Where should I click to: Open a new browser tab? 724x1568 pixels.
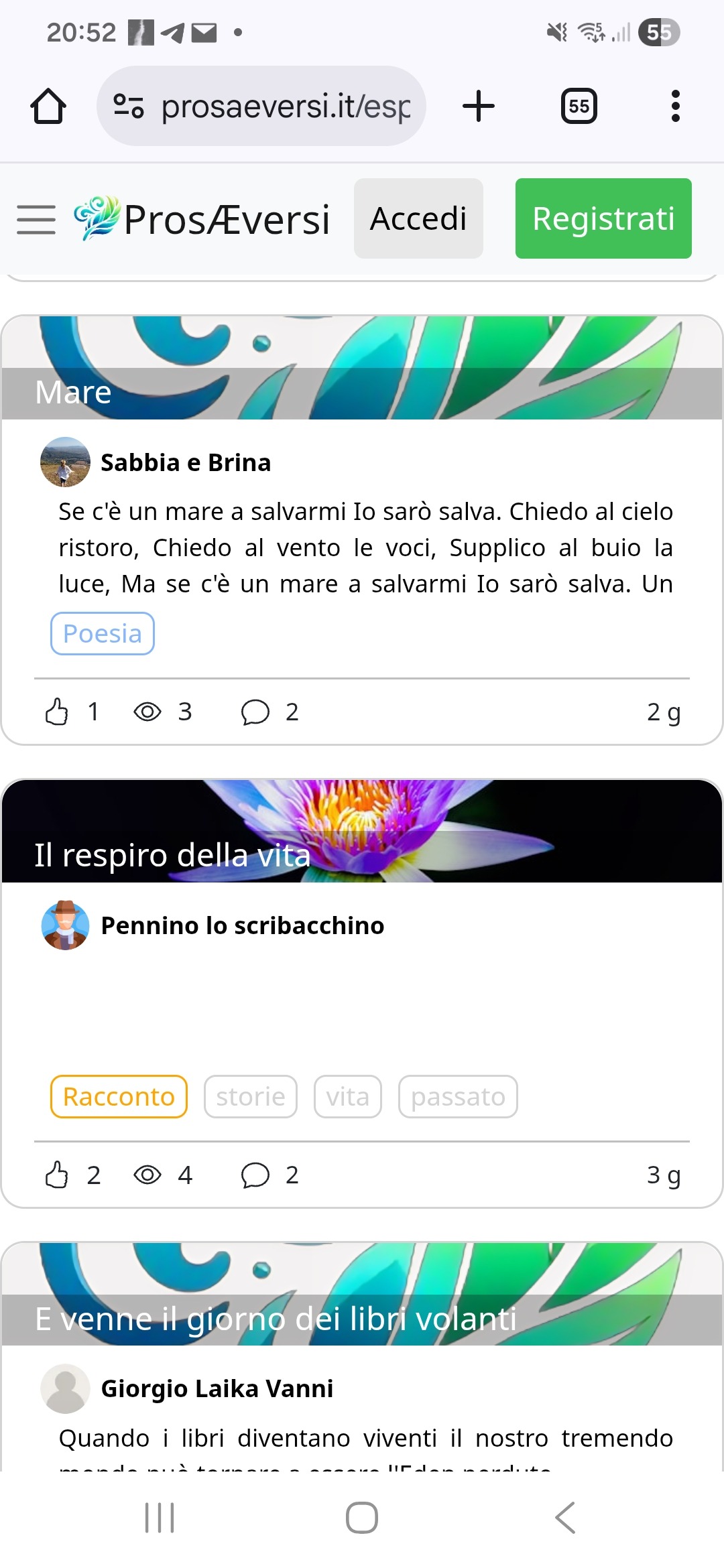pyautogui.click(x=479, y=106)
